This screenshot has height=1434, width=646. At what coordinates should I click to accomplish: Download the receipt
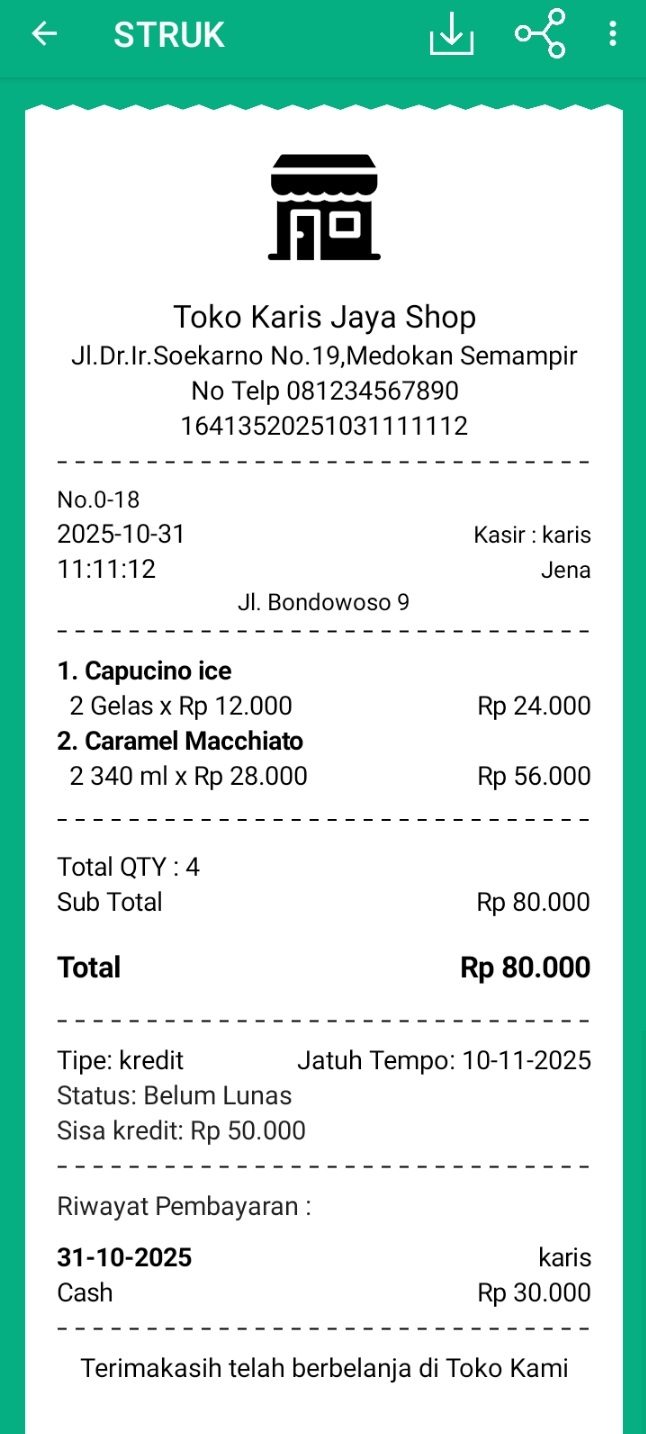pyautogui.click(x=451, y=35)
